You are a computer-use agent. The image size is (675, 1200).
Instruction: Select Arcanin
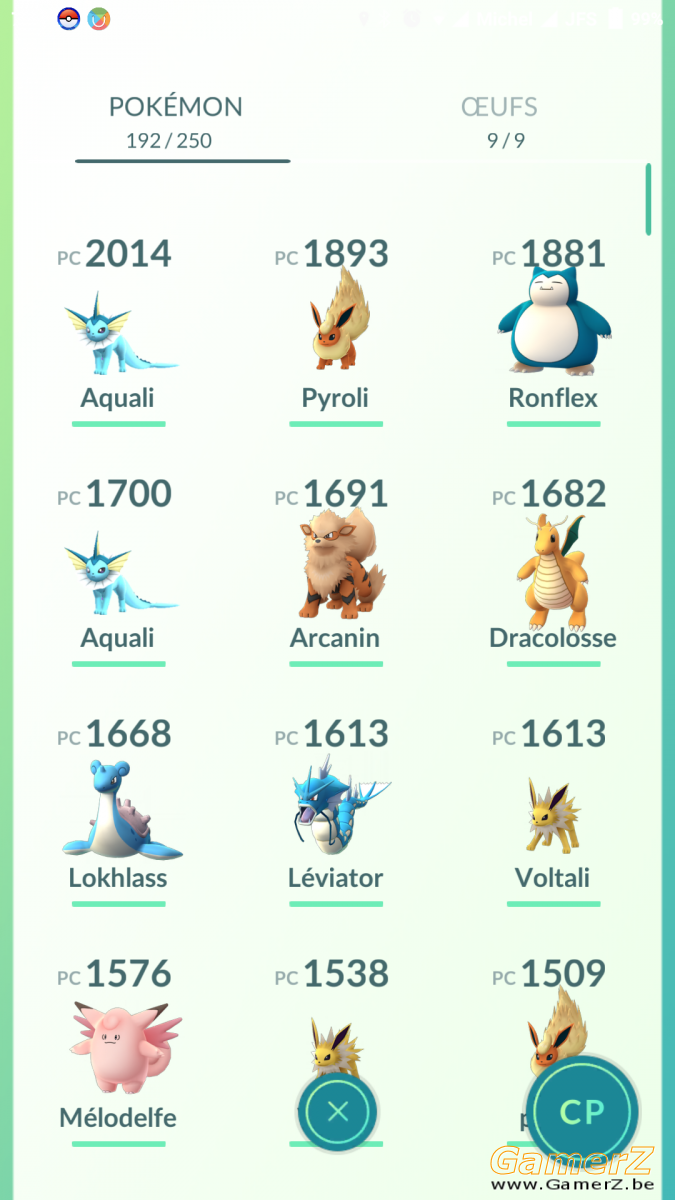(x=336, y=572)
